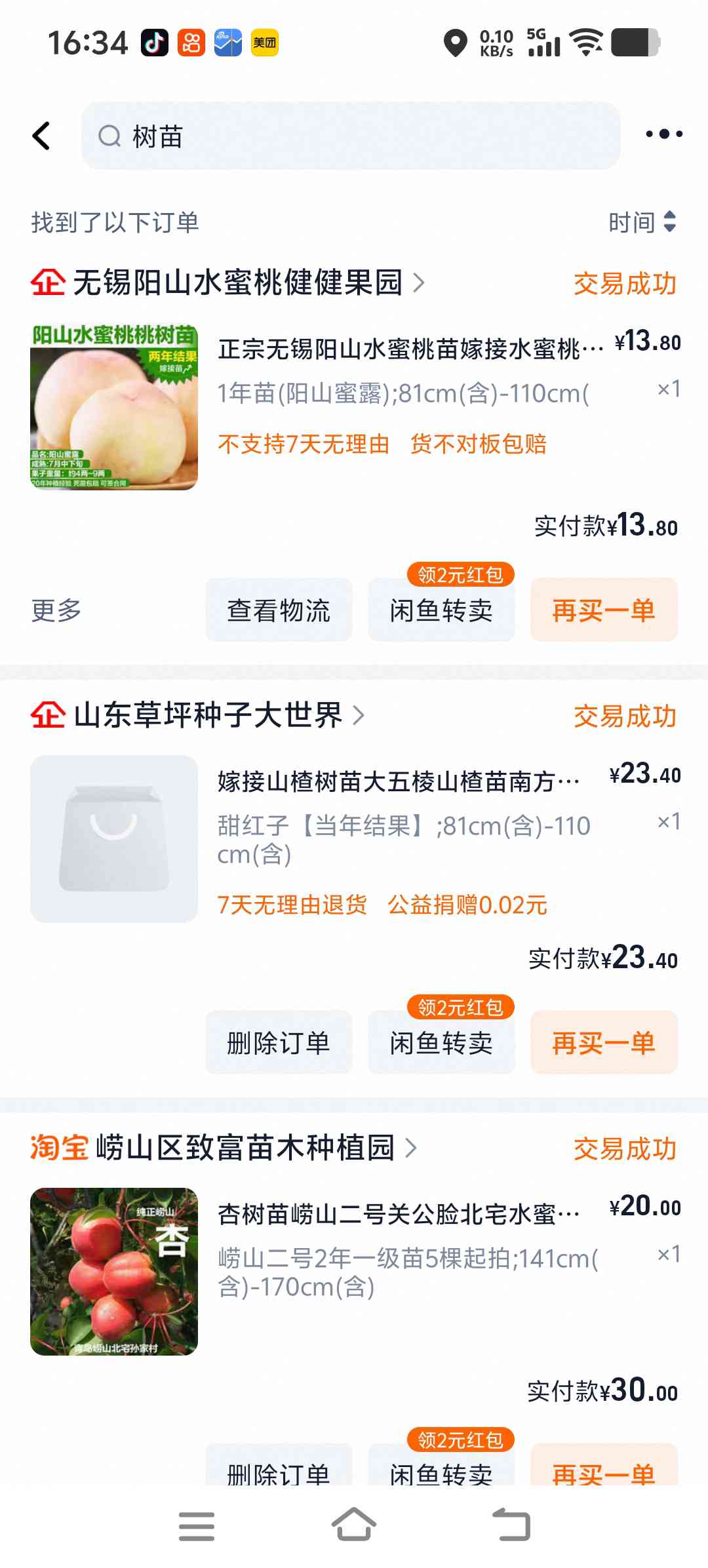The height and width of the screenshot is (1568, 708).
Task: Open recent apps from navigation bar
Action: 197,1526
